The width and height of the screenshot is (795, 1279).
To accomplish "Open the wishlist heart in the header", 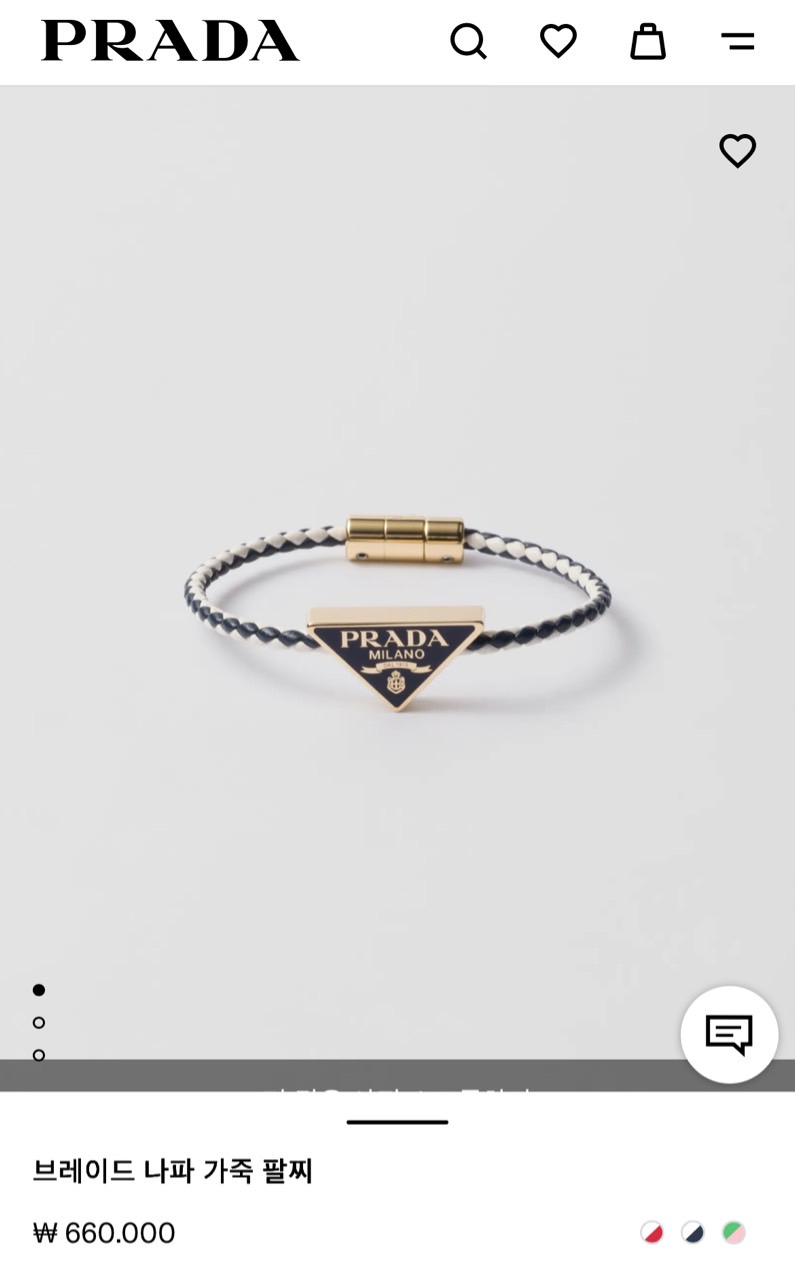I will (x=558, y=41).
